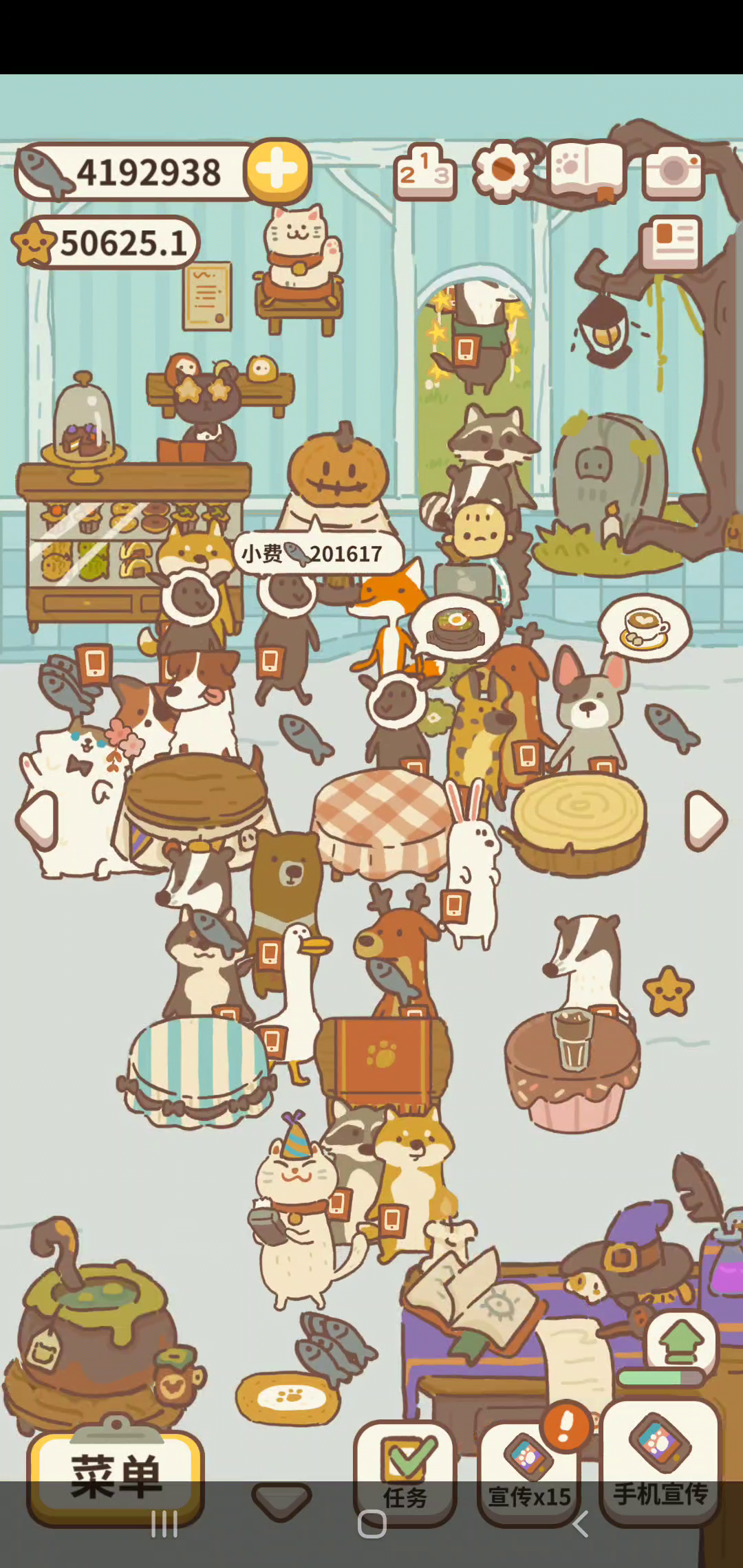
Task: Tap the green upgrade arrow button
Action: (681, 1342)
